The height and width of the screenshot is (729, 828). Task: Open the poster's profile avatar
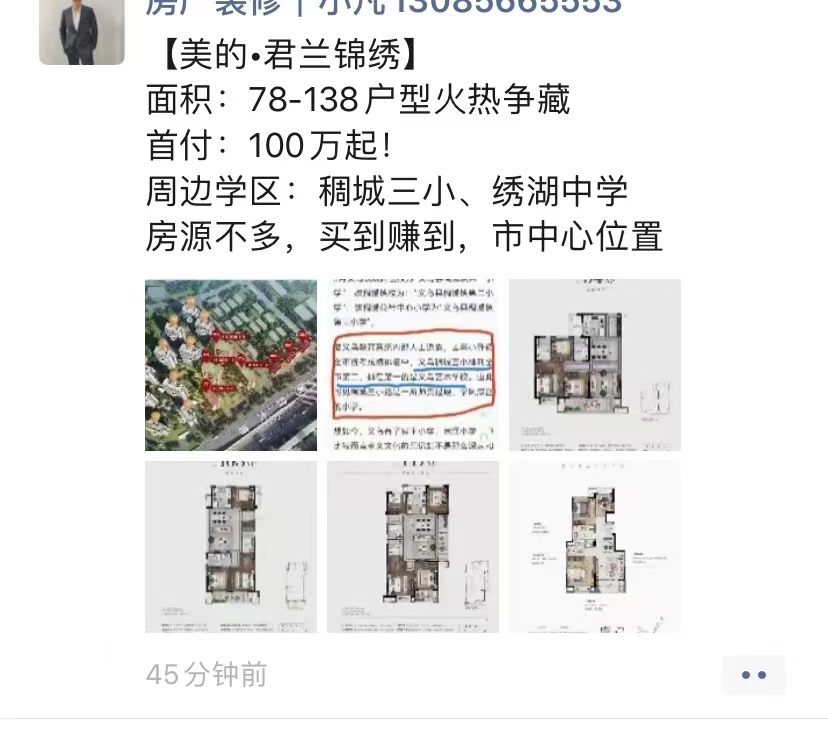[82, 30]
